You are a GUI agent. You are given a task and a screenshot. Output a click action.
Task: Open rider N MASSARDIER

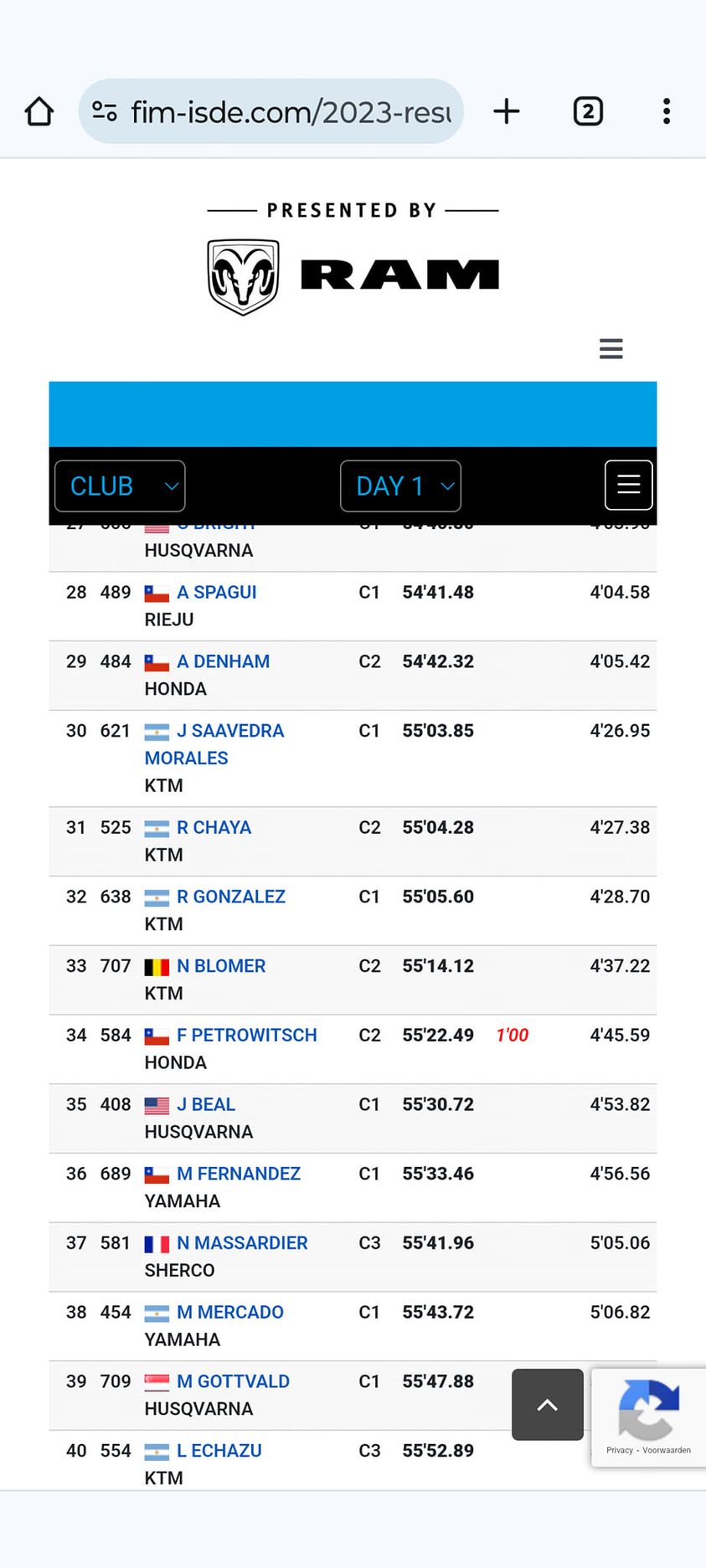242,1243
